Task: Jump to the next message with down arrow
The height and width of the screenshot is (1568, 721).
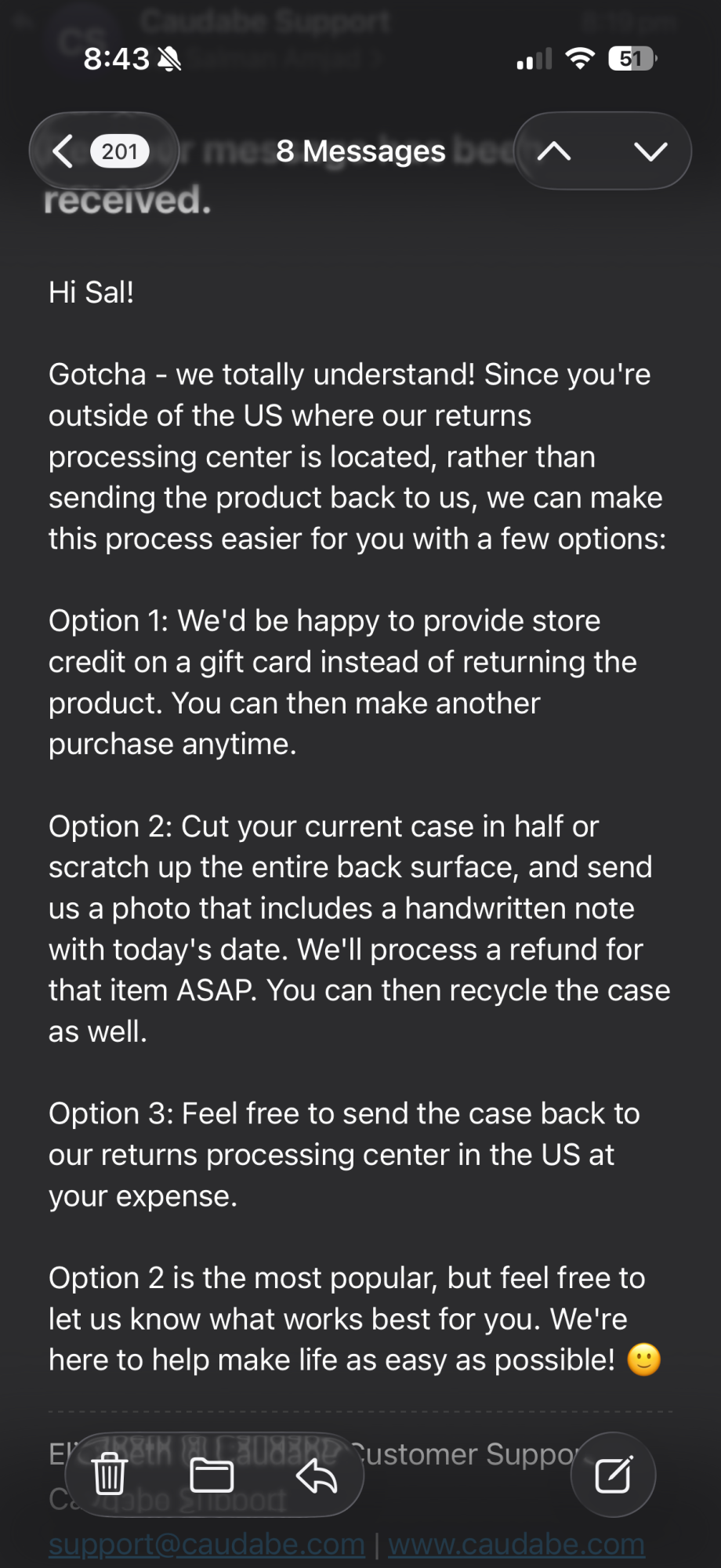Action: (x=650, y=151)
